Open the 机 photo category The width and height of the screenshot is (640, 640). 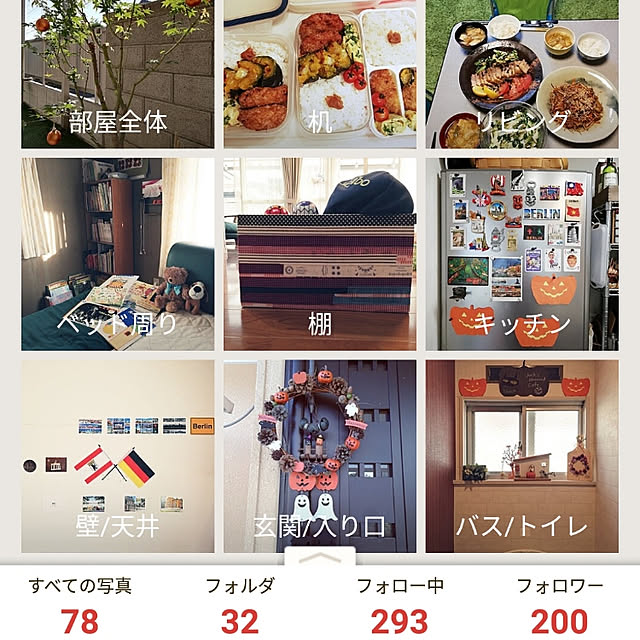320,74
